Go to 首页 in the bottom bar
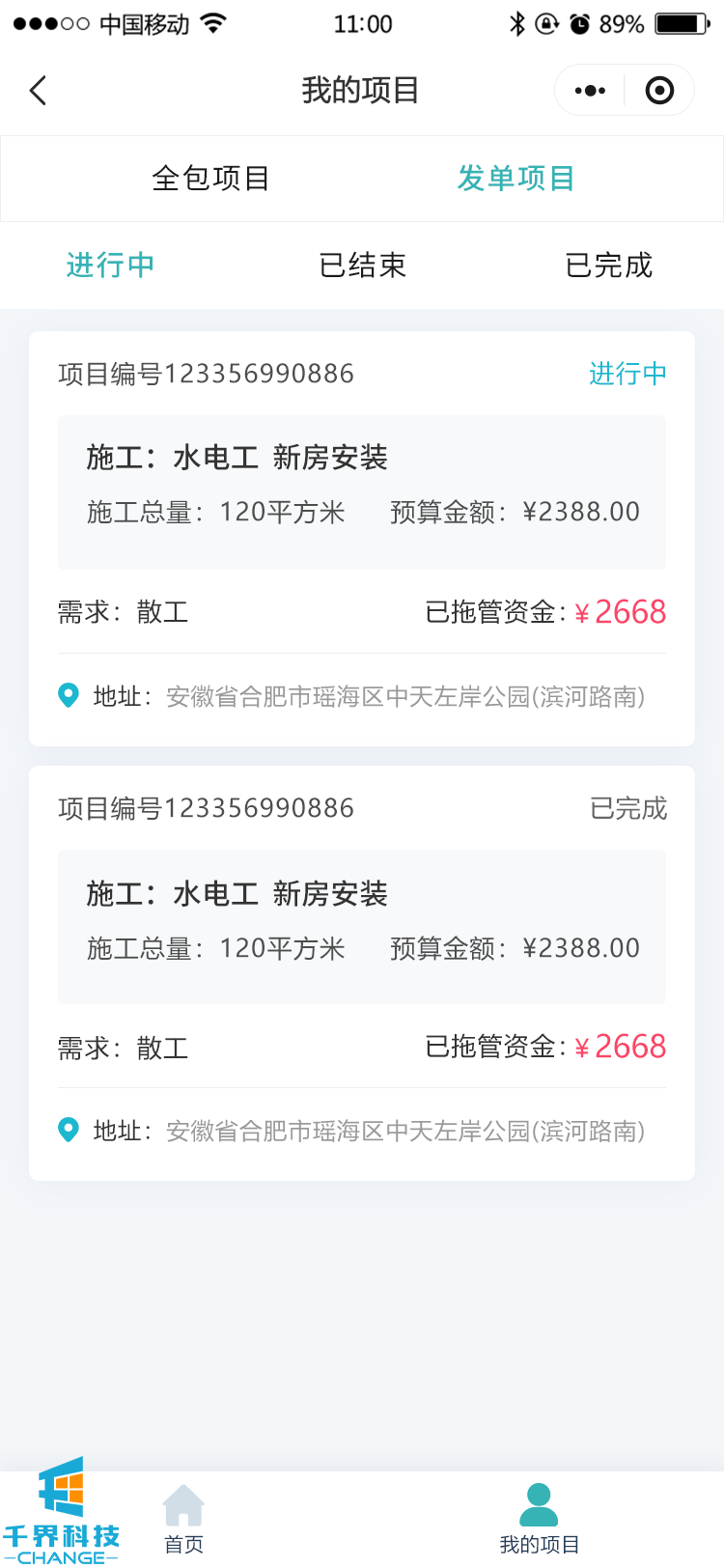The width and height of the screenshot is (724, 1568). pos(183,1521)
